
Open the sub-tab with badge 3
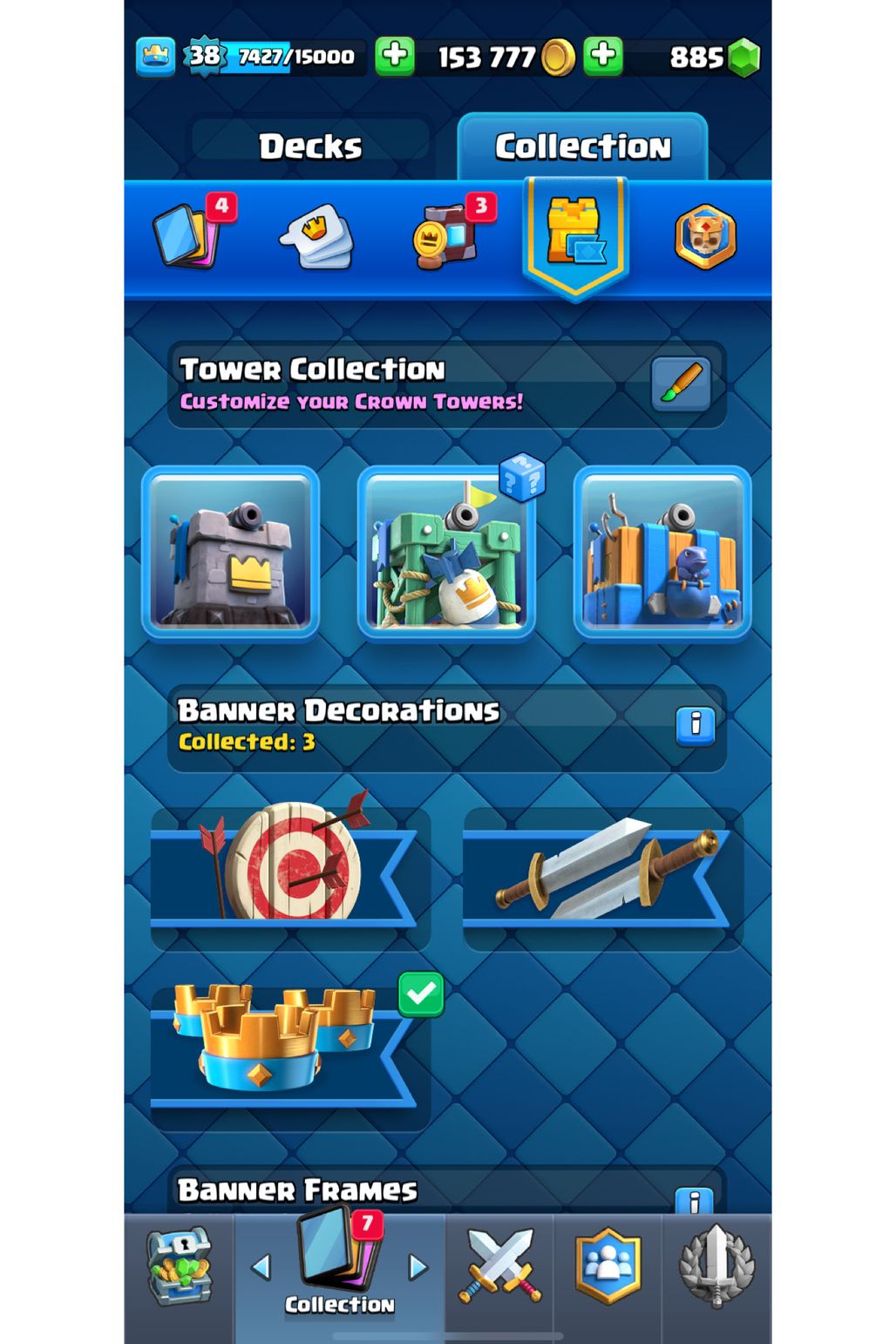point(445,237)
